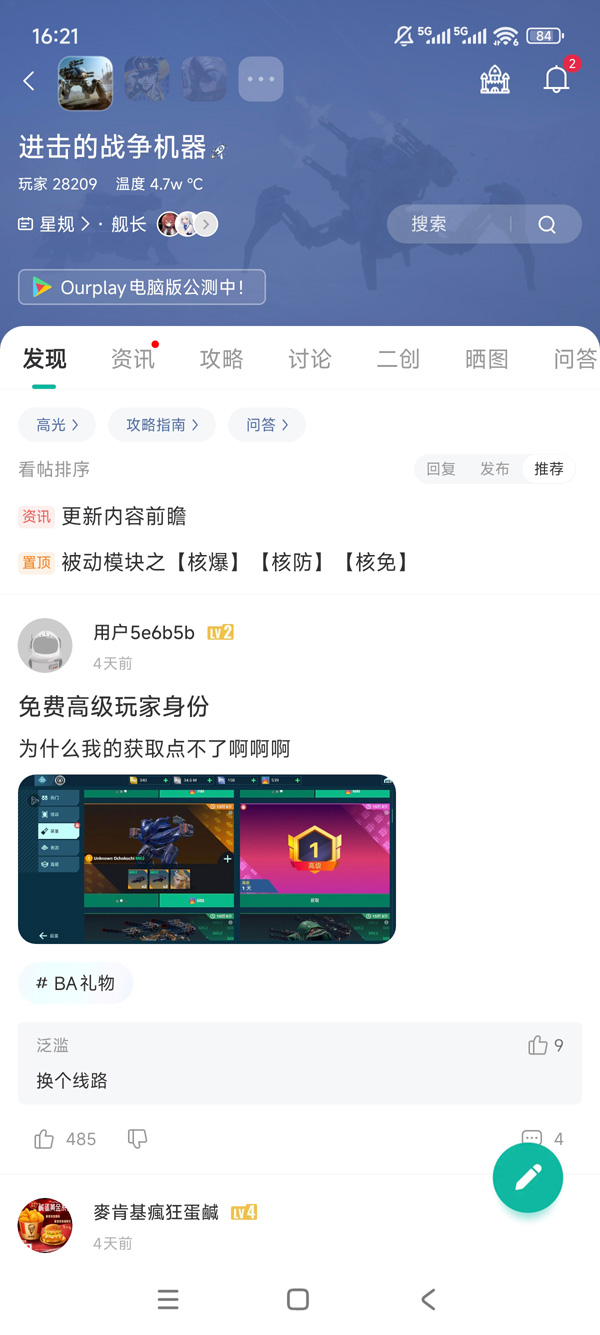Switch to the 二创 tab

[x=398, y=359]
